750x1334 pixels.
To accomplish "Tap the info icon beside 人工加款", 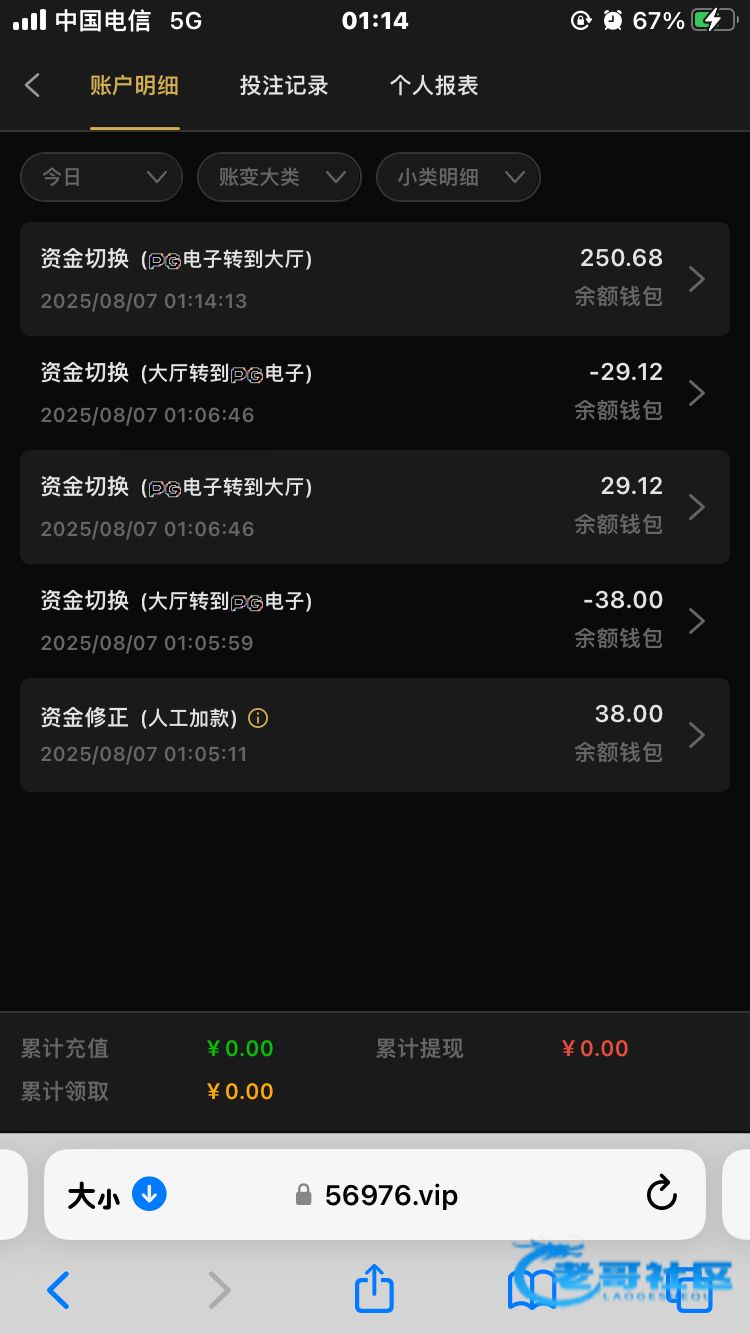I will 258,718.
